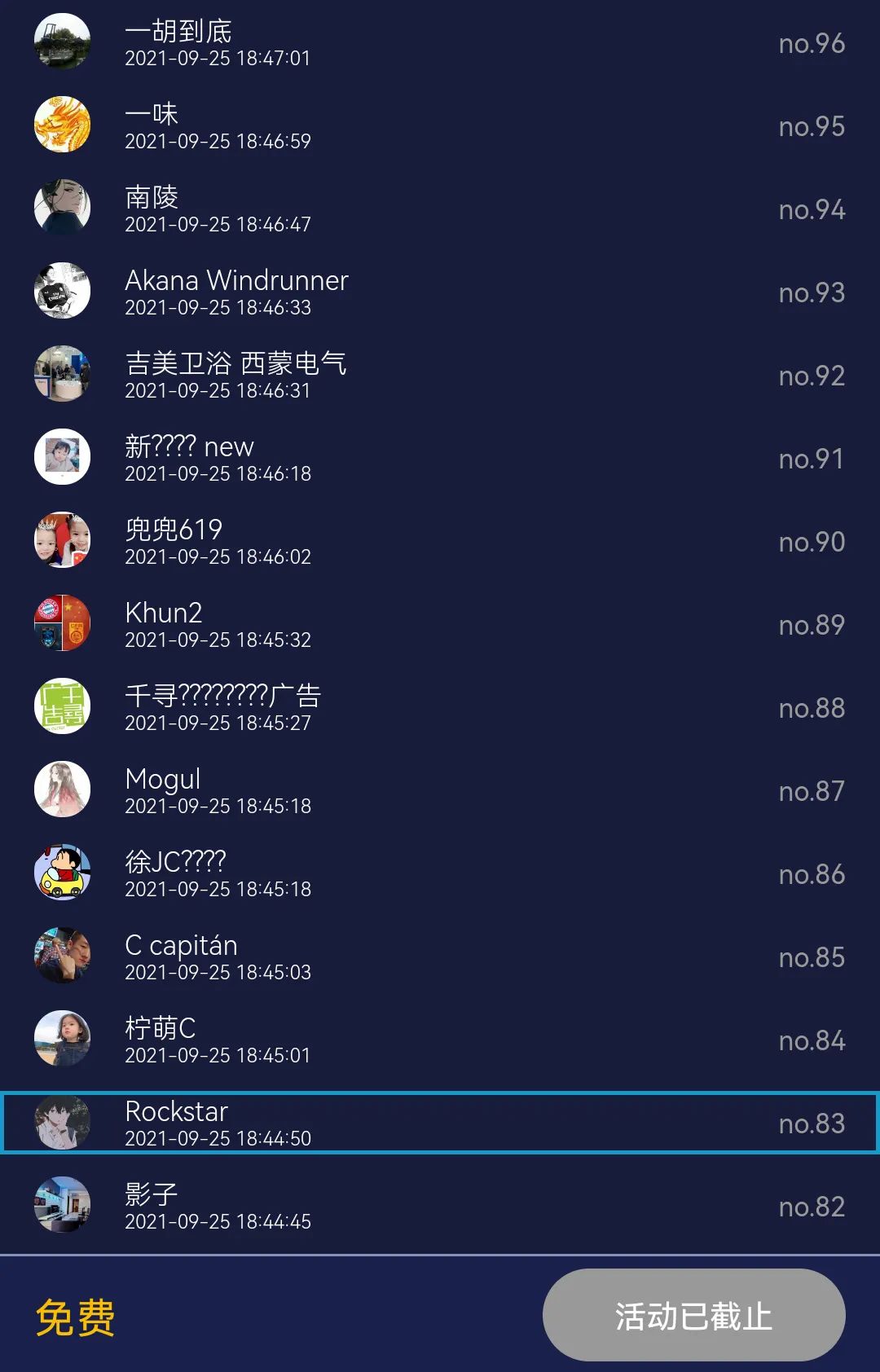Open 吉美卫浴 西蒙电气 row
The height and width of the screenshot is (1372, 880).
(440, 376)
